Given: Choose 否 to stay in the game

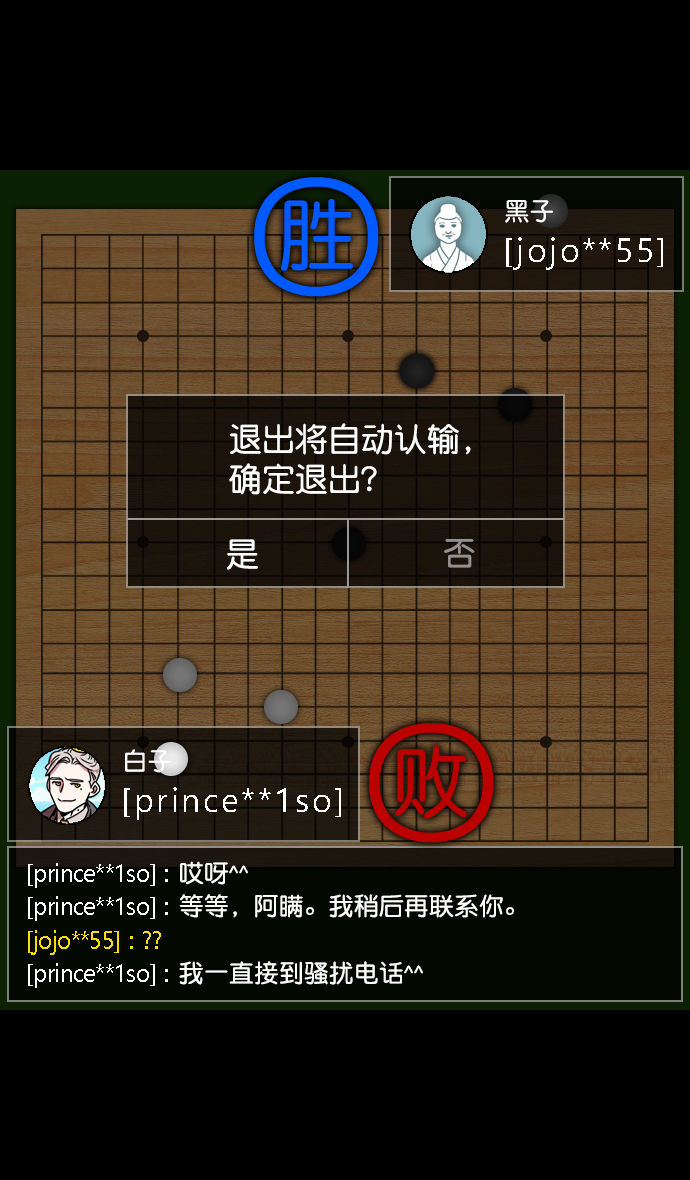Looking at the screenshot, I should point(456,553).
